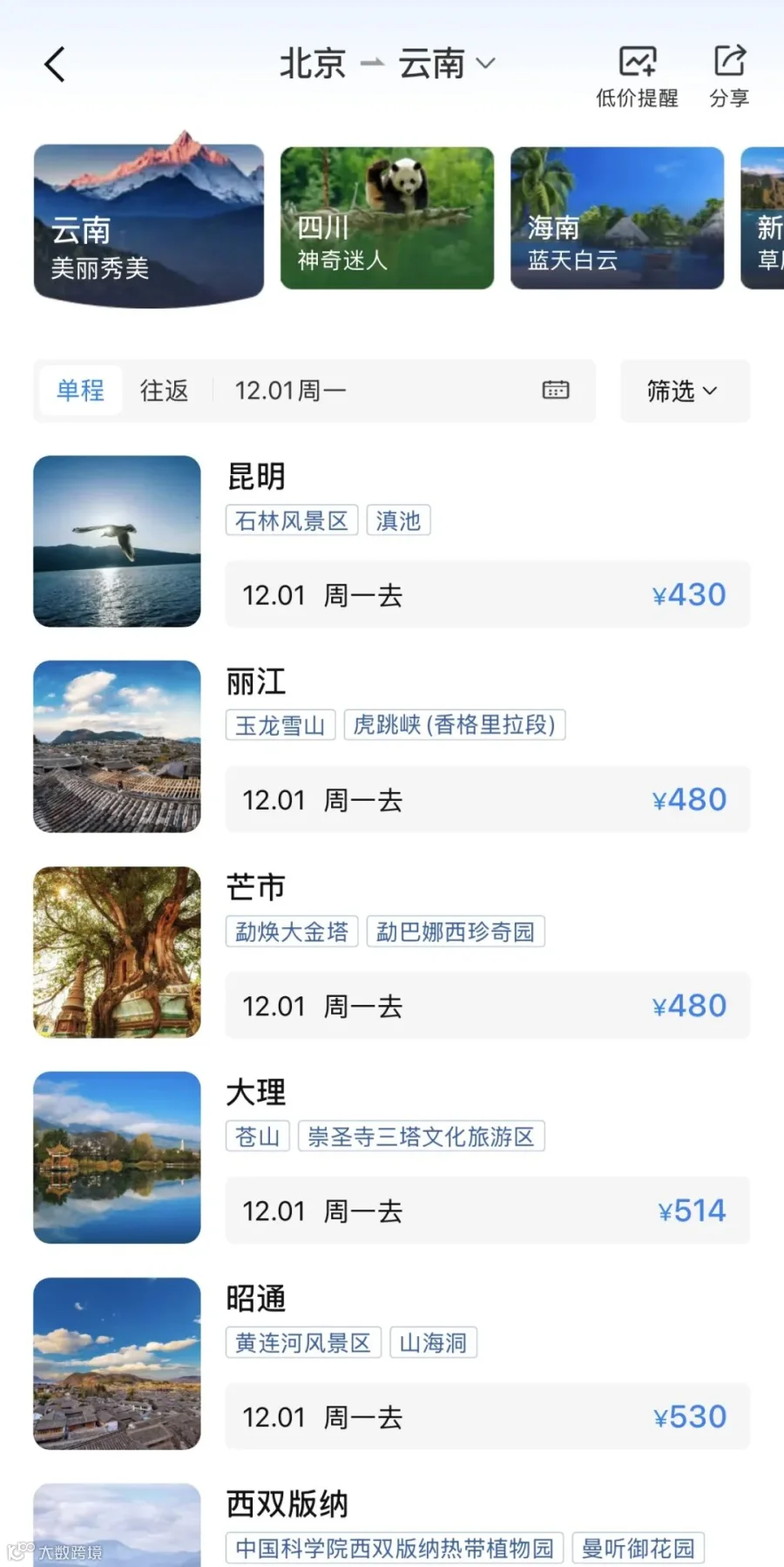Expand the 筛选 filter menu
784x1567 pixels.
(x=685, y=390)
